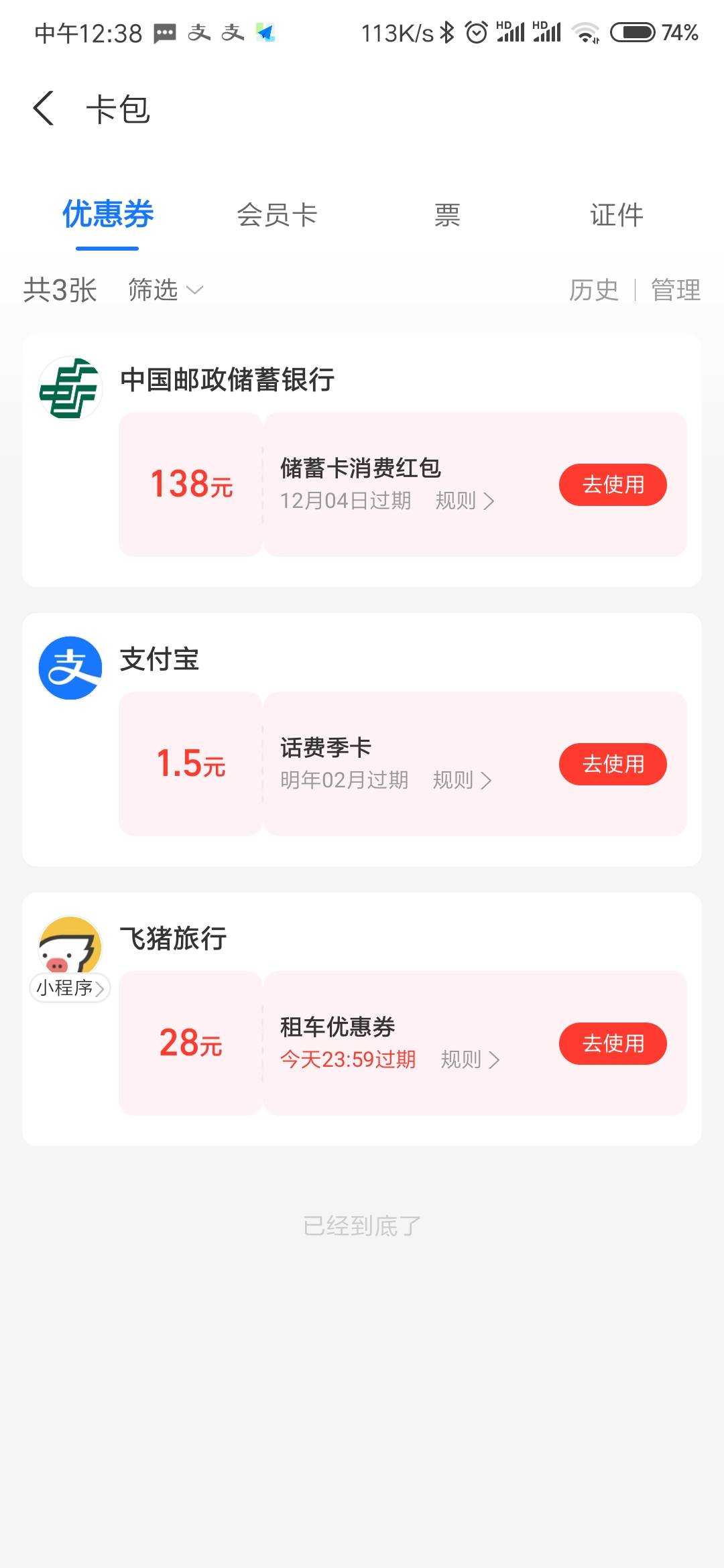Tap 去使用 on the 租车优惠券 coupon
724x1568 pixels.
(x=613, y=1043)
